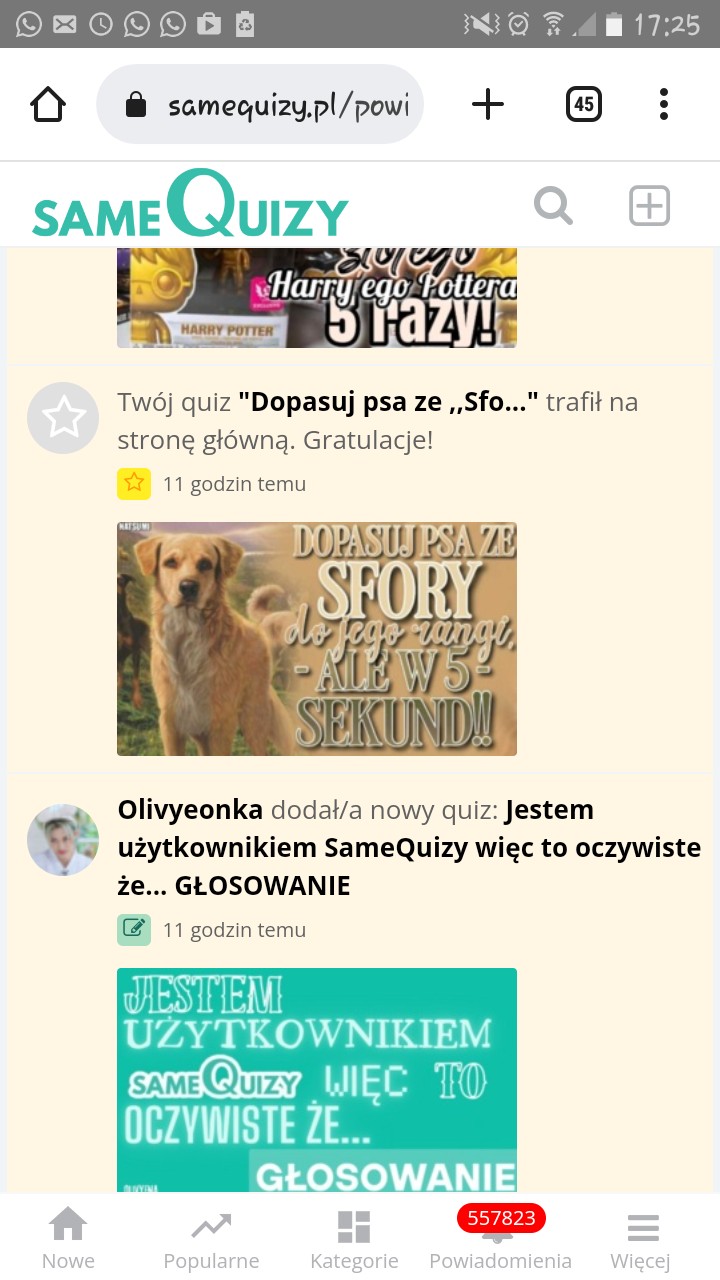Open the Więcej menu tab
The image size is (720, 1280).
641,1238
